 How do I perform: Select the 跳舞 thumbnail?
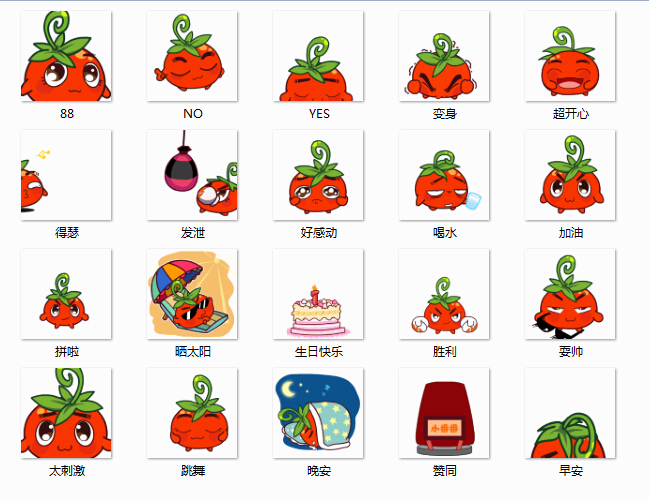(x=192, y=412)
